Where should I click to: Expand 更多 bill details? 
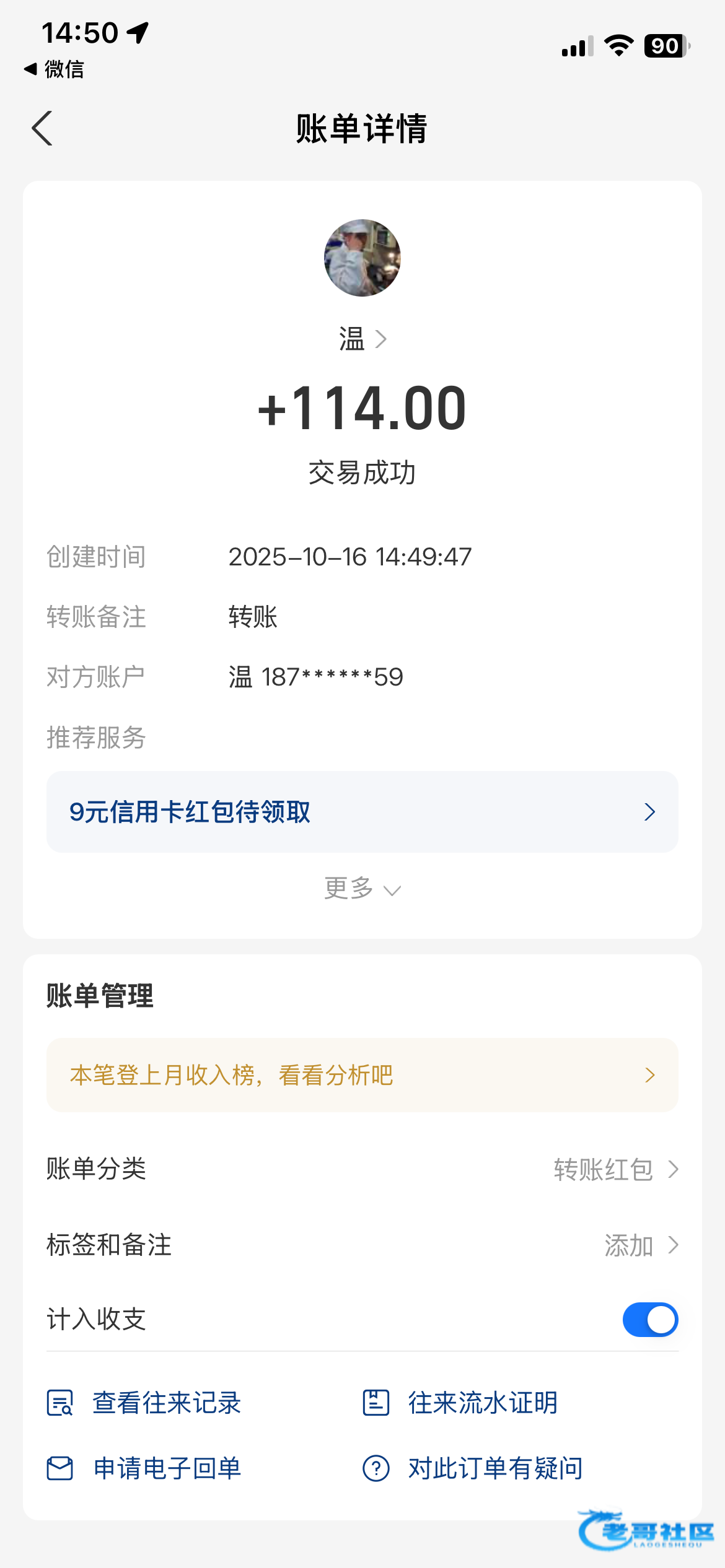362,889
